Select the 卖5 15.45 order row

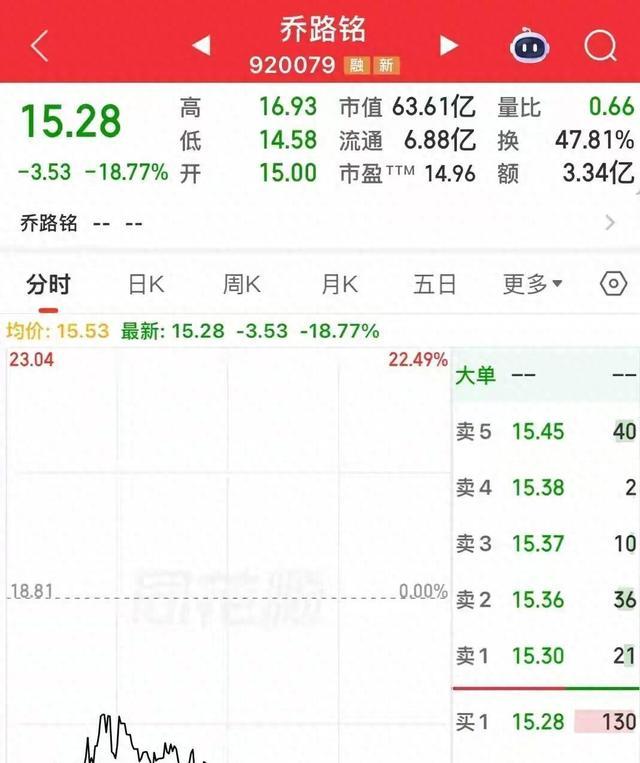click(x=546, y=431)
